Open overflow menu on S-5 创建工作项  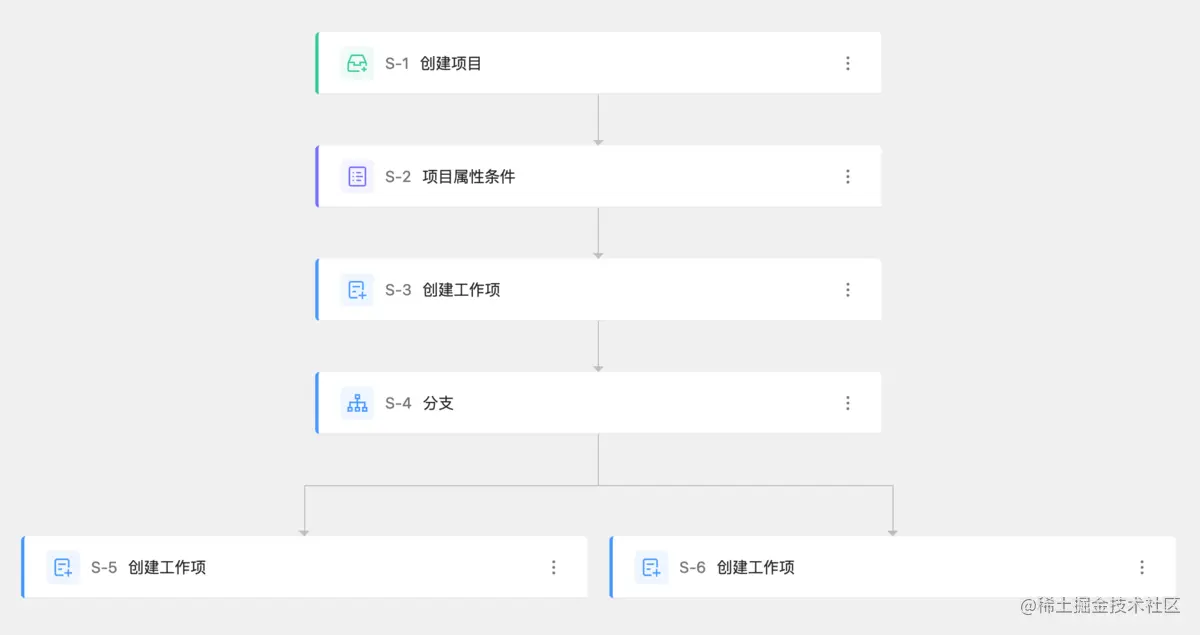[554, 567]
